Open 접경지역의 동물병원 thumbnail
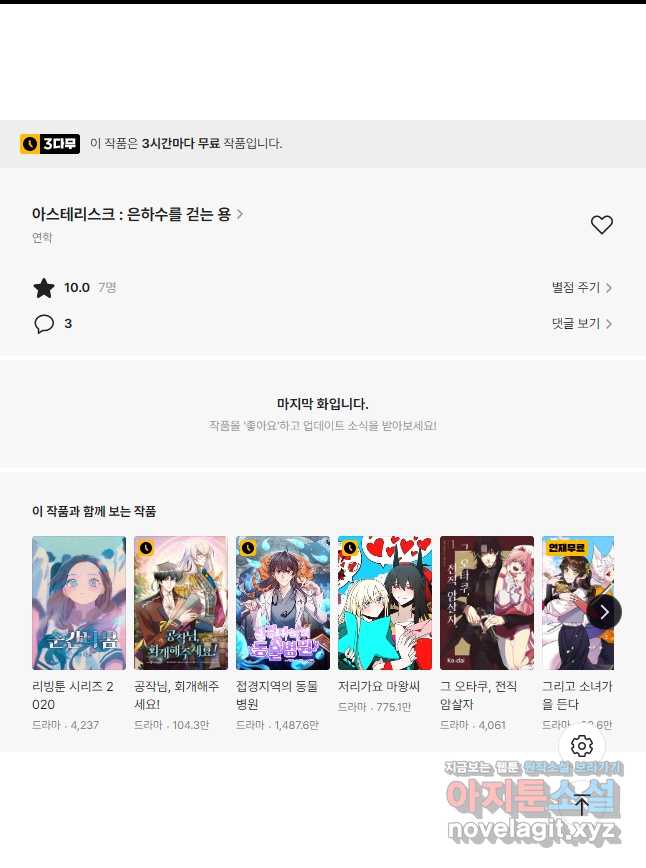The image size is (646, 868). tap(283, 603)
